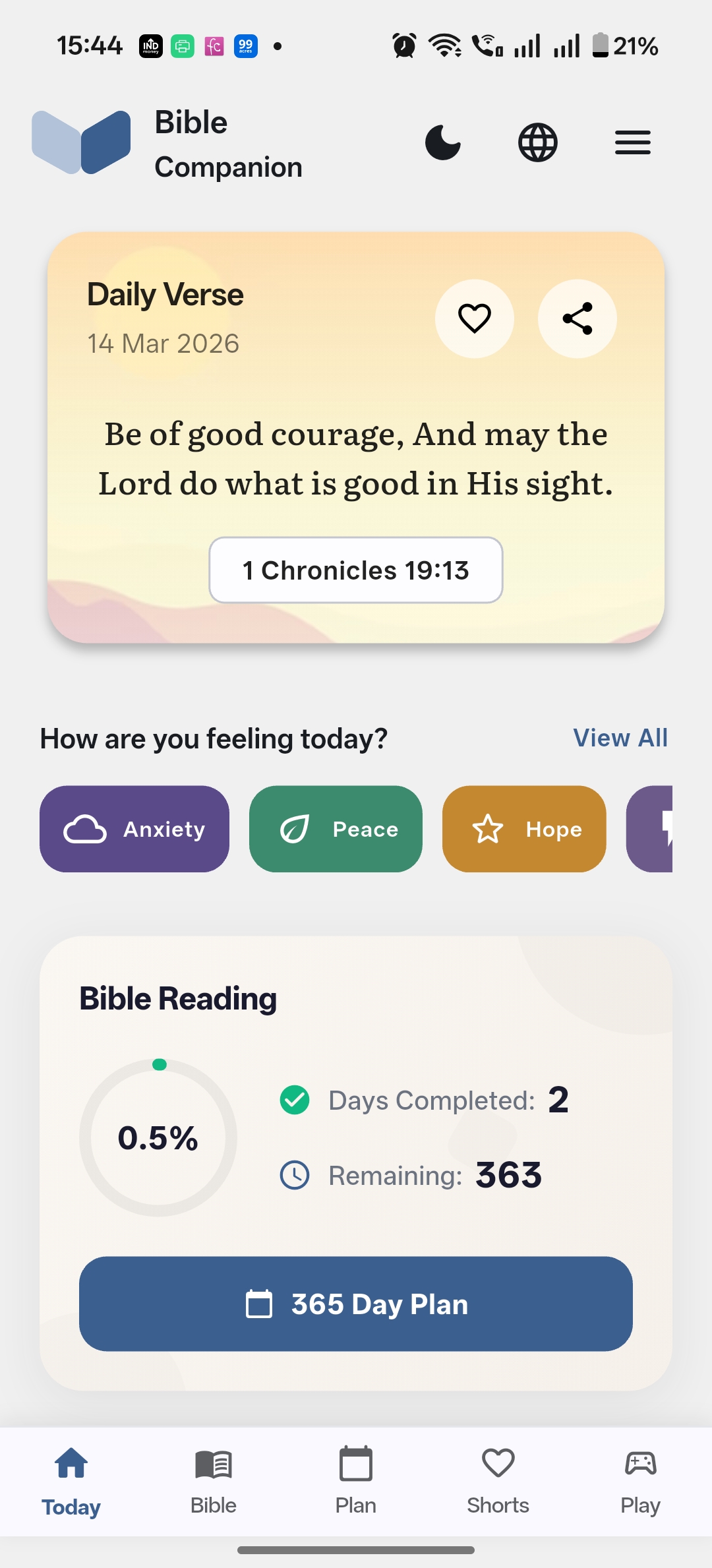Open the Bible section from bottom bar
Viewport: 712px width, 1568px height.
(x=212, y=1480)
